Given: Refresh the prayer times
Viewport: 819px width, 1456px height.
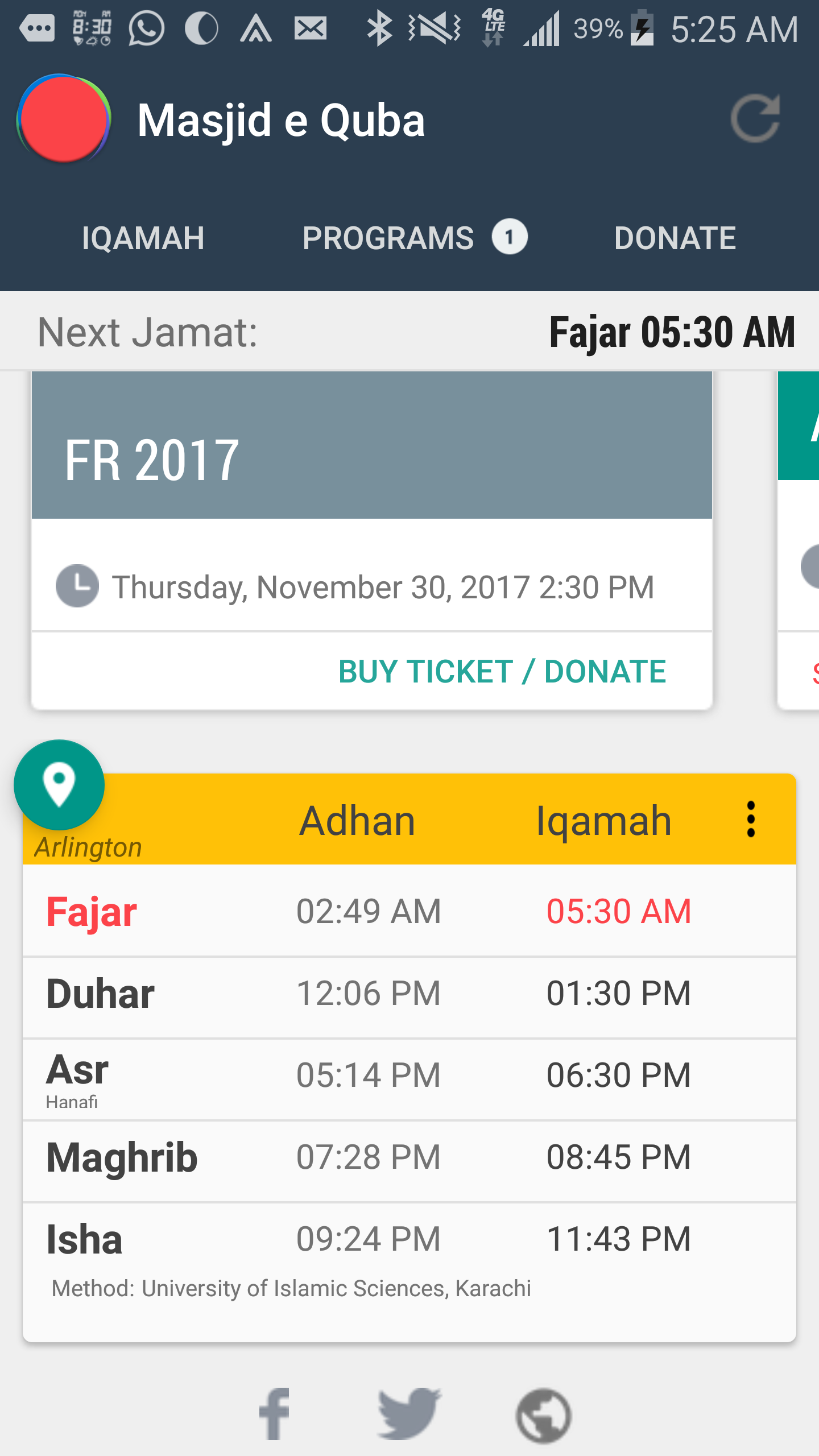Looking at the screenshot, I should [755, 119].
